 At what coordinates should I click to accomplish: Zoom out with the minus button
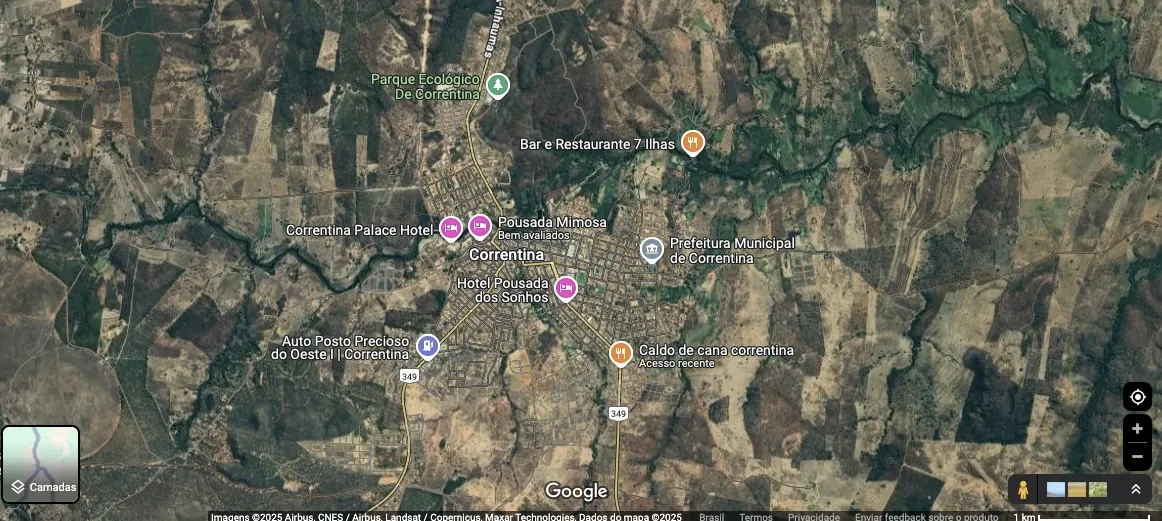click(x=1137, y=456)
